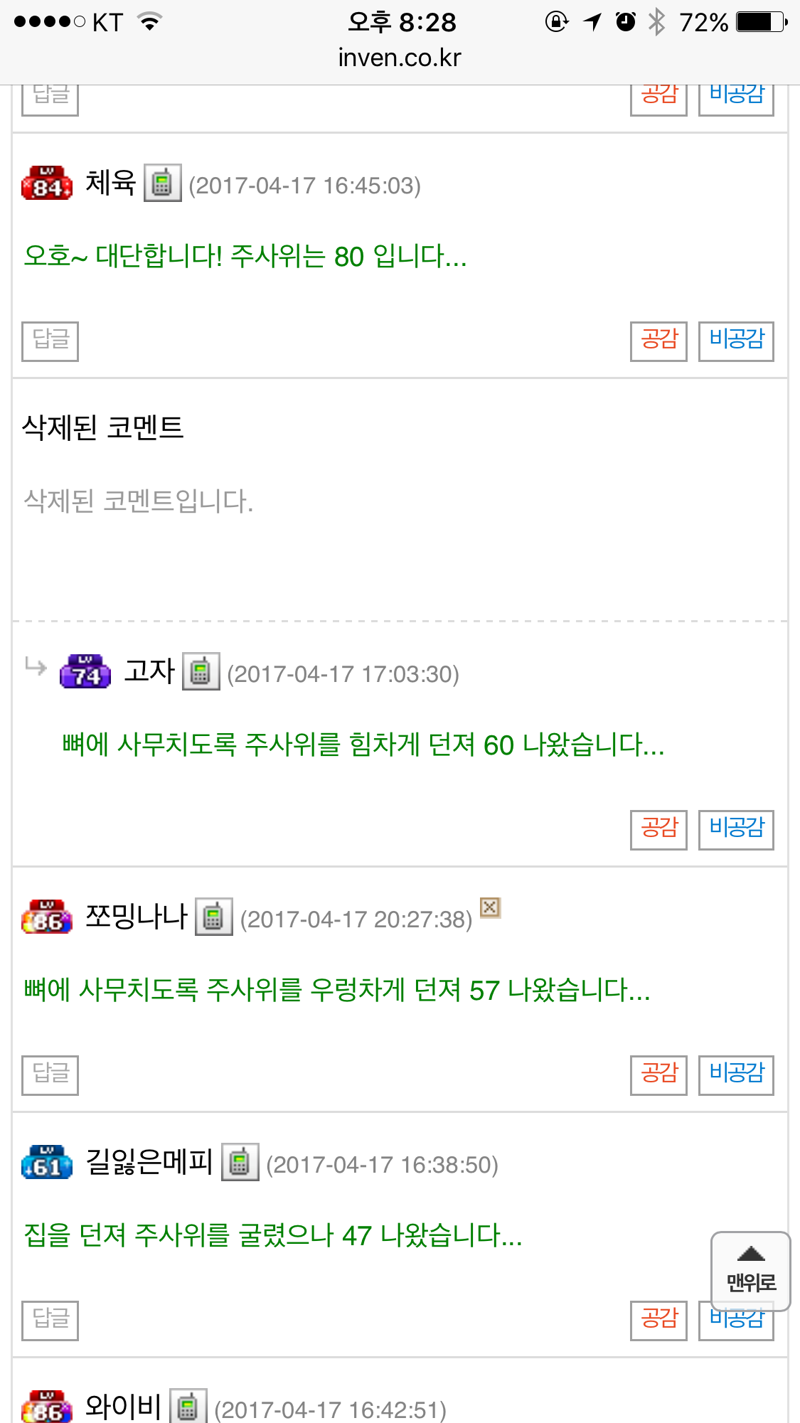The width and height of the screenshot is (800, 1423).
Task: Jump to top with 맨위로 button
Action: [751, 1270]
